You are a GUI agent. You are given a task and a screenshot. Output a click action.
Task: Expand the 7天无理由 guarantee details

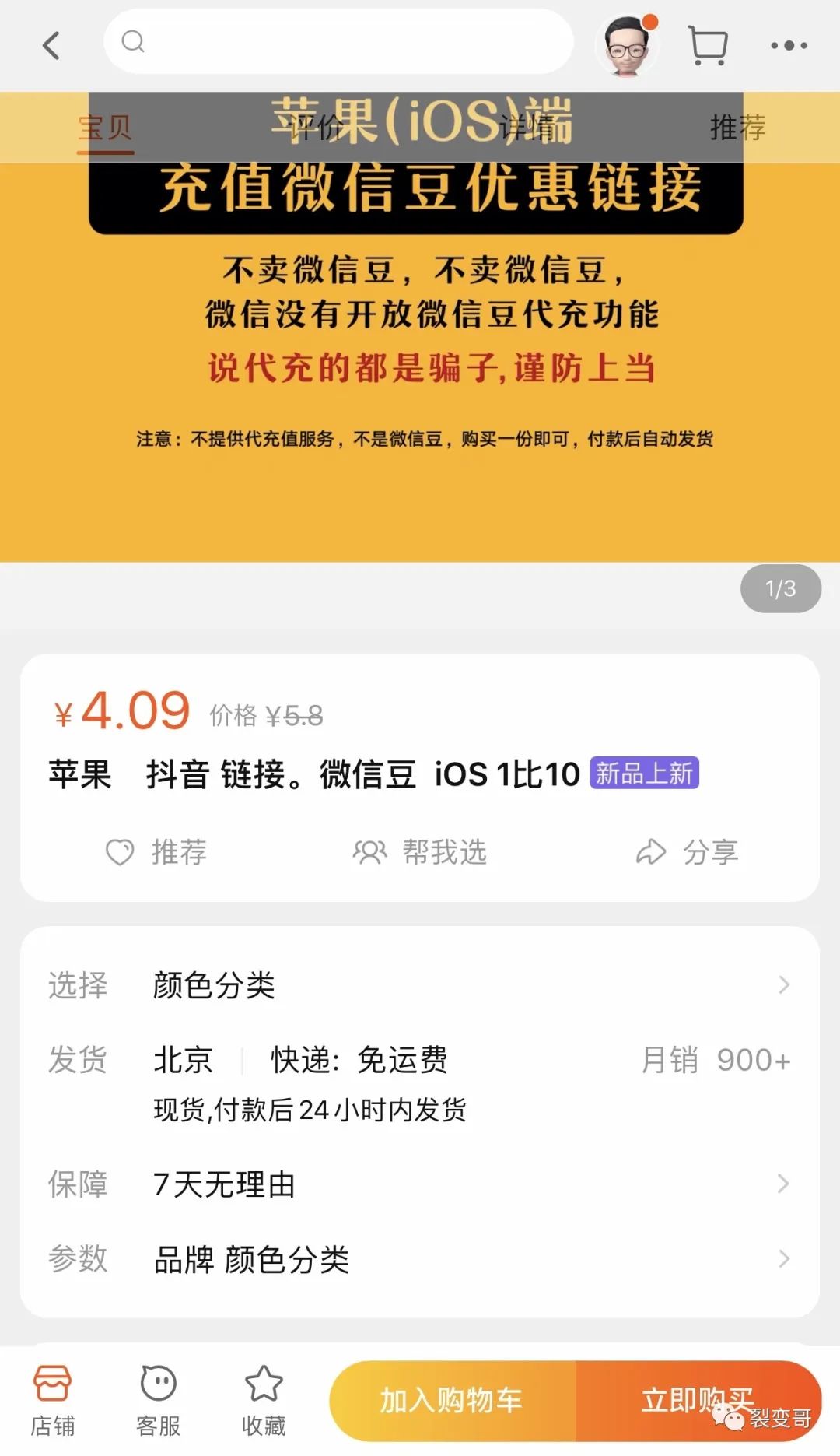click(x=420, y=1184)
